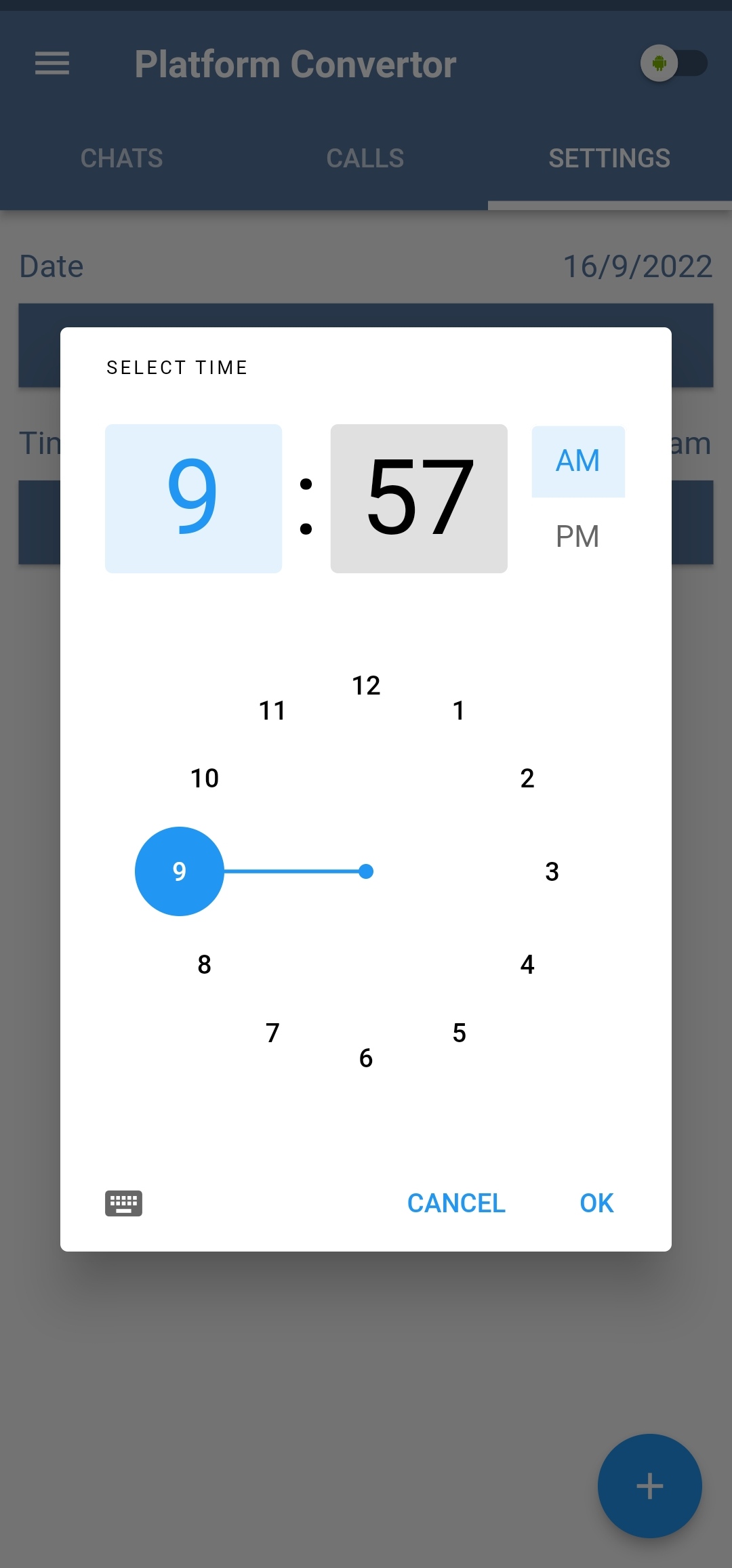Screen dimensions: 732x1568
Task: Click the plus floating action button
Action: [649, 1485]
